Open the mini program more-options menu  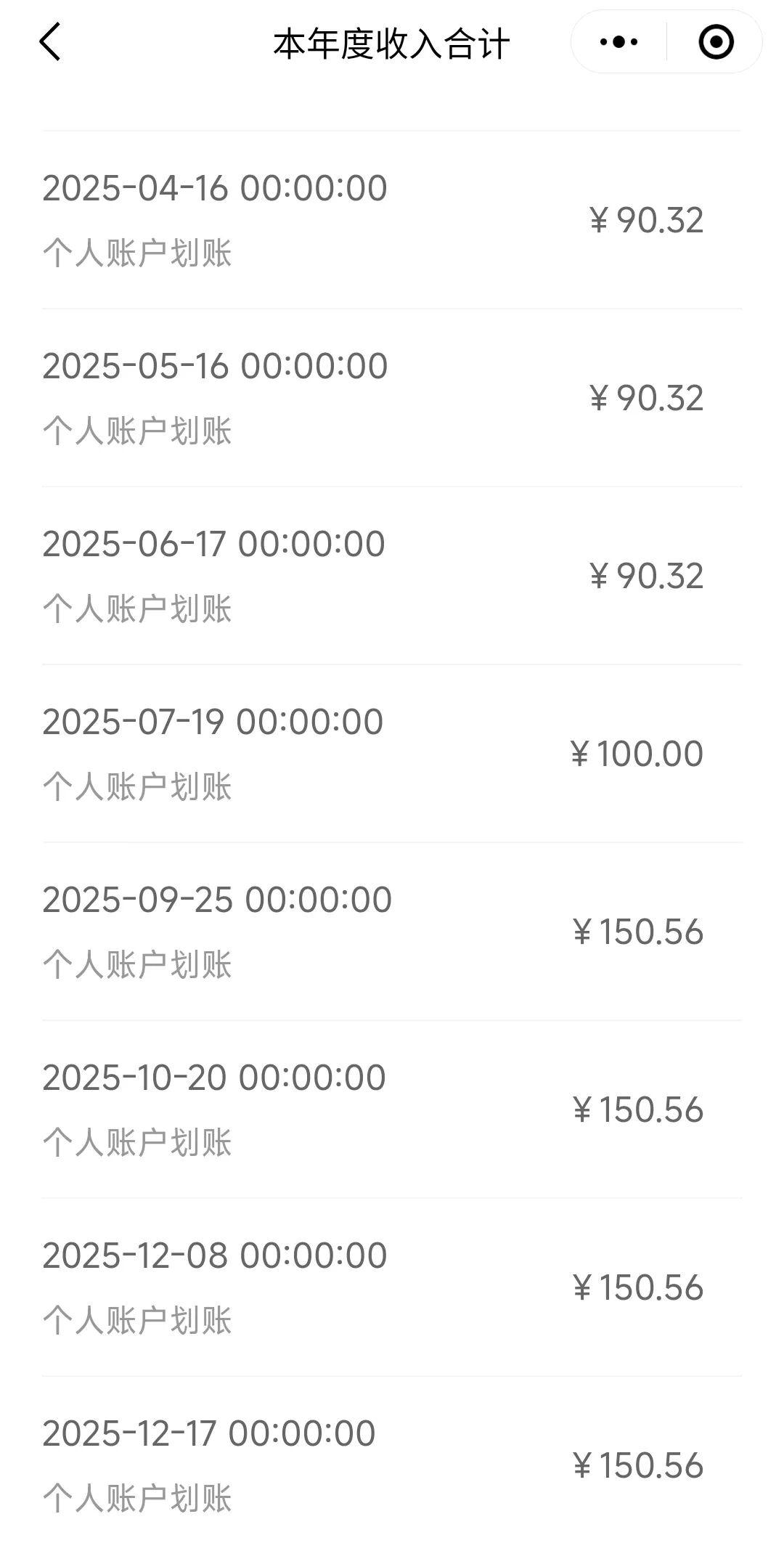[x=618, y=42]
